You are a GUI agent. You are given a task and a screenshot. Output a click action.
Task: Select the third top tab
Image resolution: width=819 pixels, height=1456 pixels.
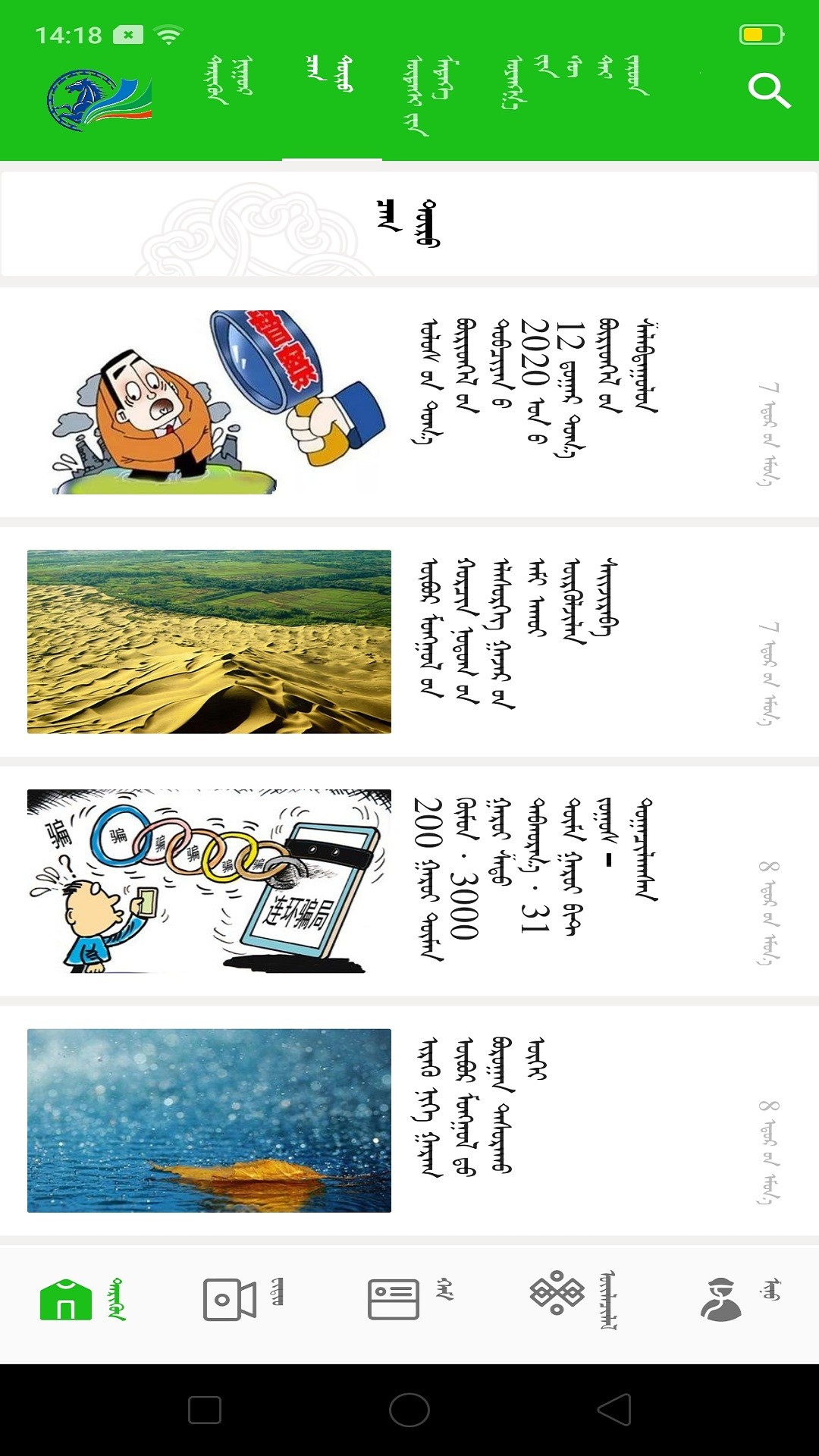point(431,95)
